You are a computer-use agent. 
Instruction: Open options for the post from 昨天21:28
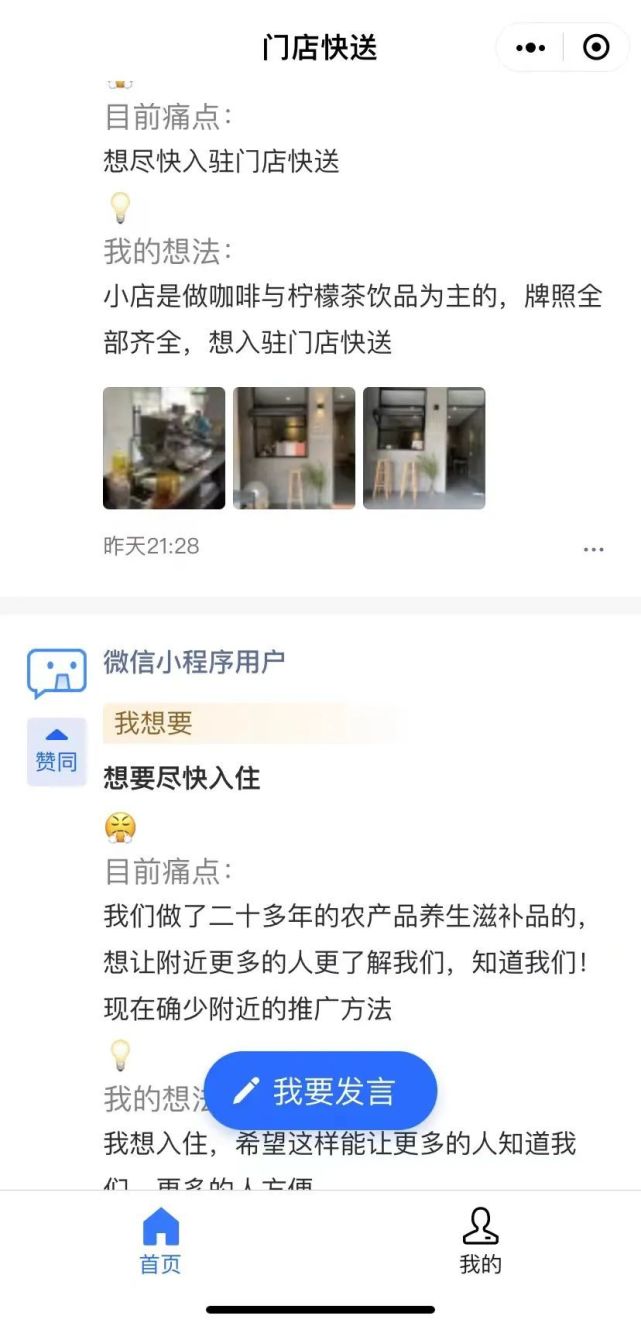(x=594, y=549)
